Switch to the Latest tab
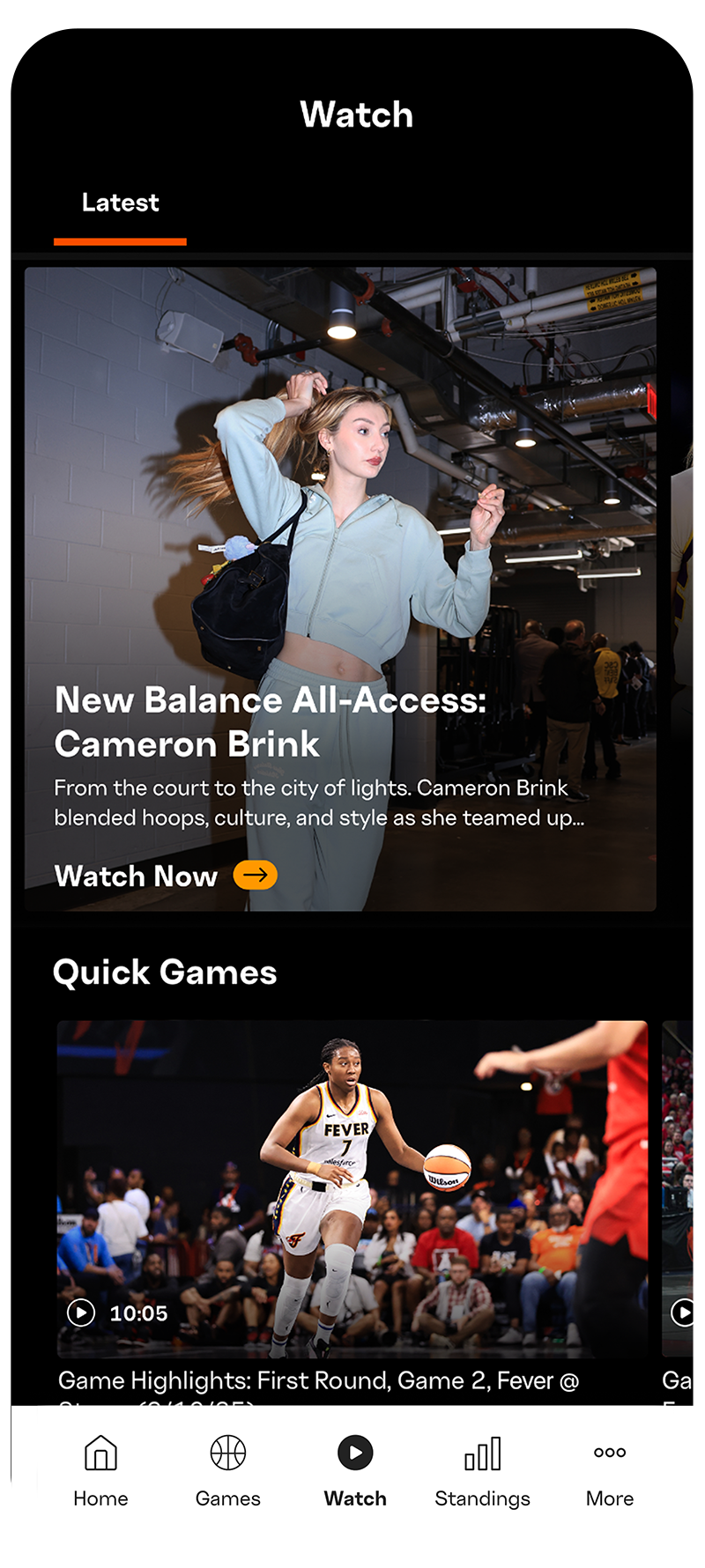Viewport: 705px width, 1568px height. pos(120,203)
